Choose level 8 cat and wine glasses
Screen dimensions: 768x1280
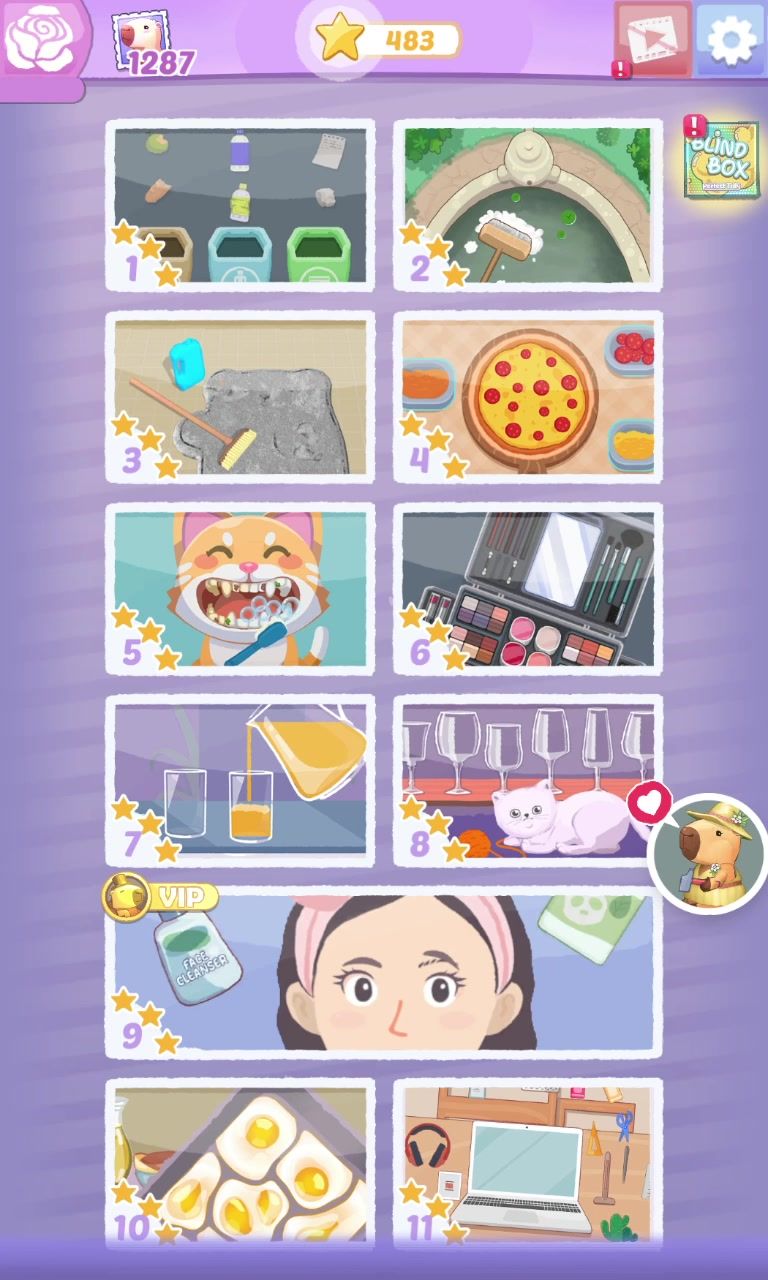coord(528,781)
